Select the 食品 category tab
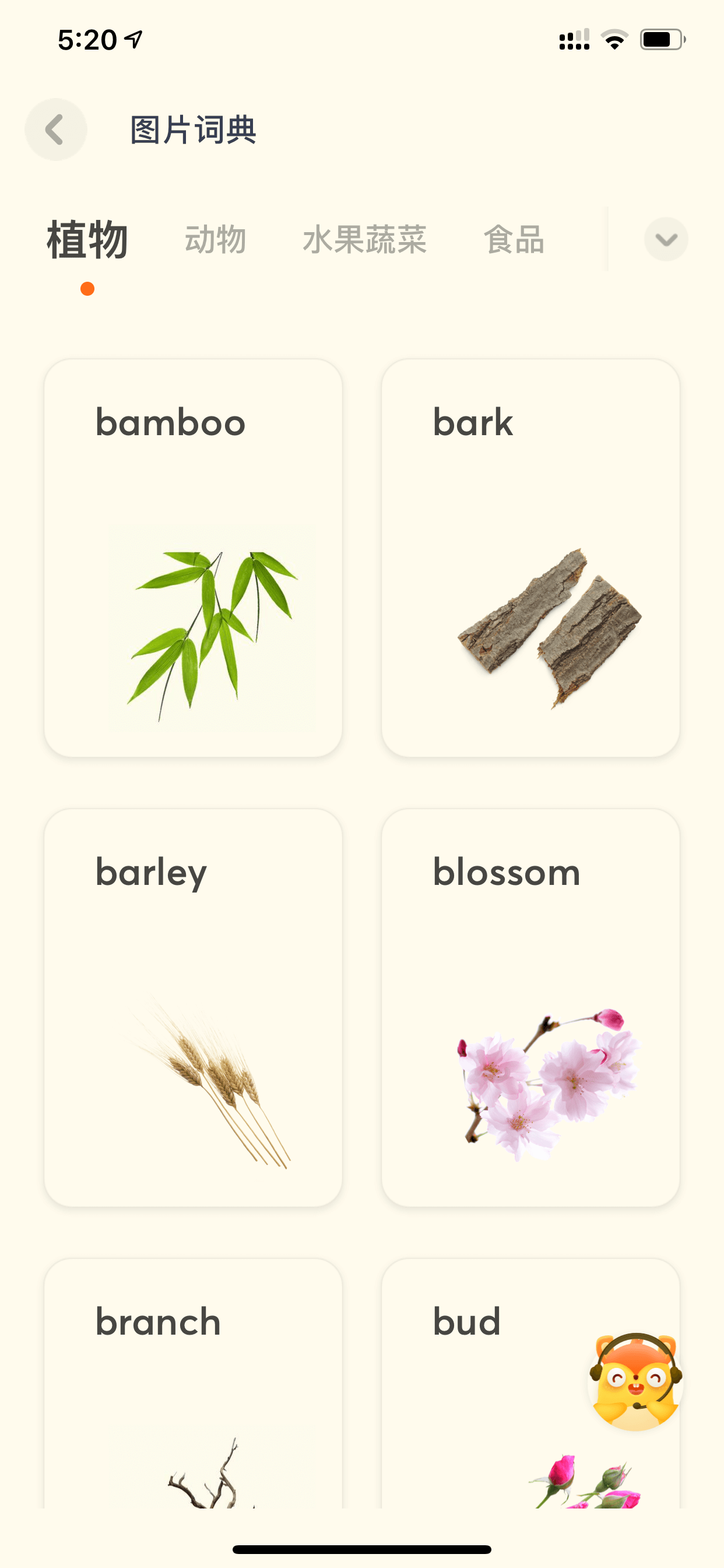This screenshot has width=724, height=1568. (514, 239)
